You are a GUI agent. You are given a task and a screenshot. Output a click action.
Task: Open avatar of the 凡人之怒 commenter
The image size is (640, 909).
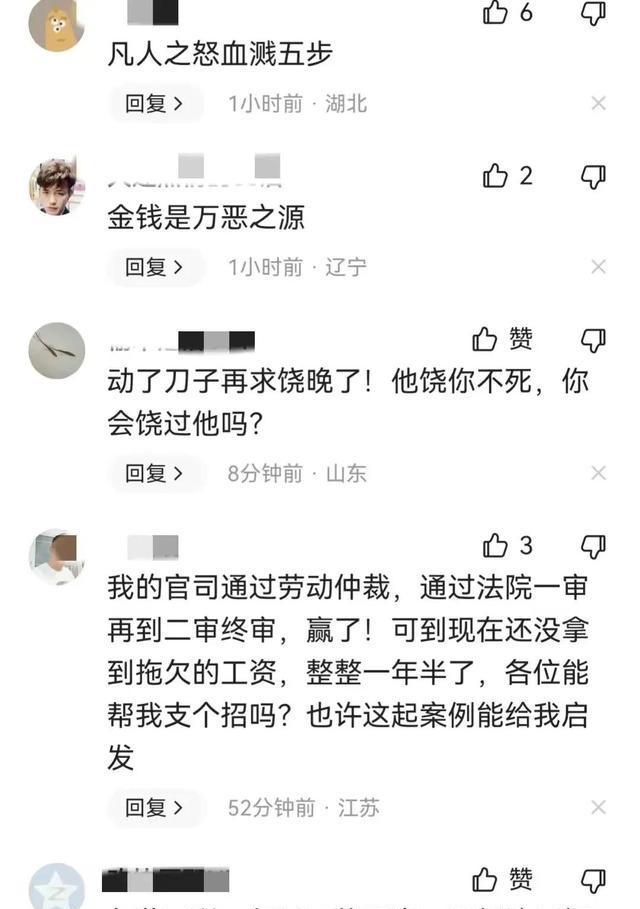pyautogui.click(x=56, y=23)
